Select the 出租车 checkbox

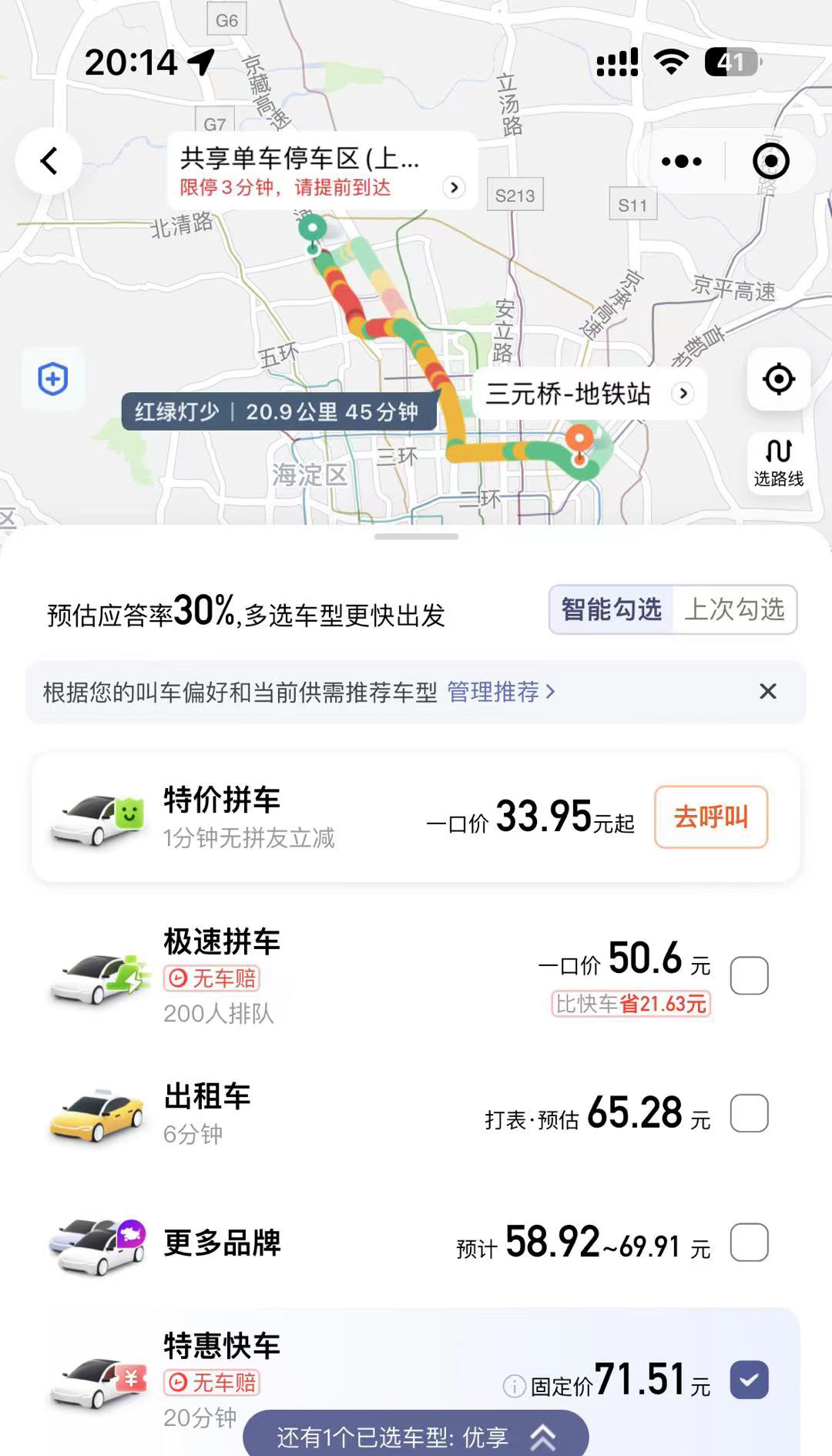tap(749, 1113)
